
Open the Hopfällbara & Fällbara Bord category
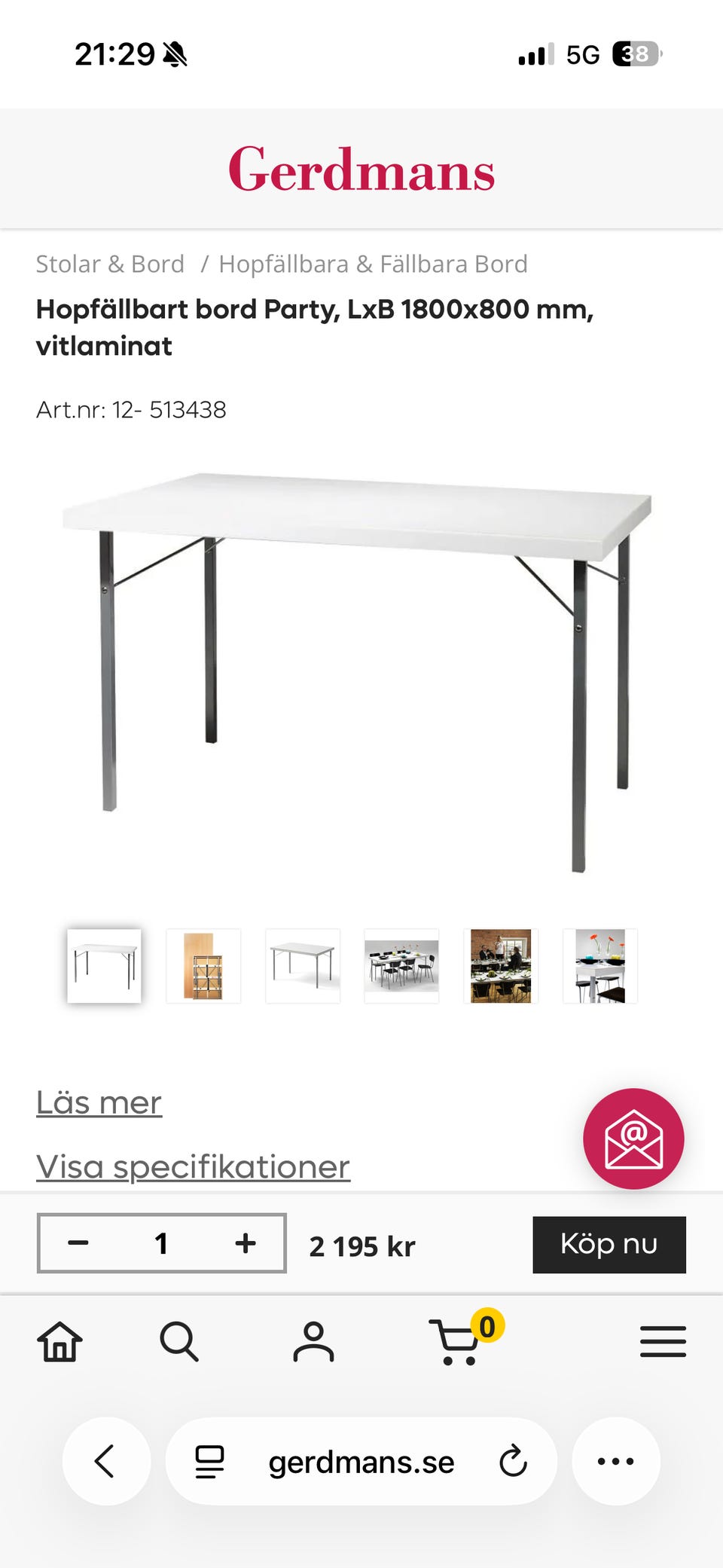[372, 264]
